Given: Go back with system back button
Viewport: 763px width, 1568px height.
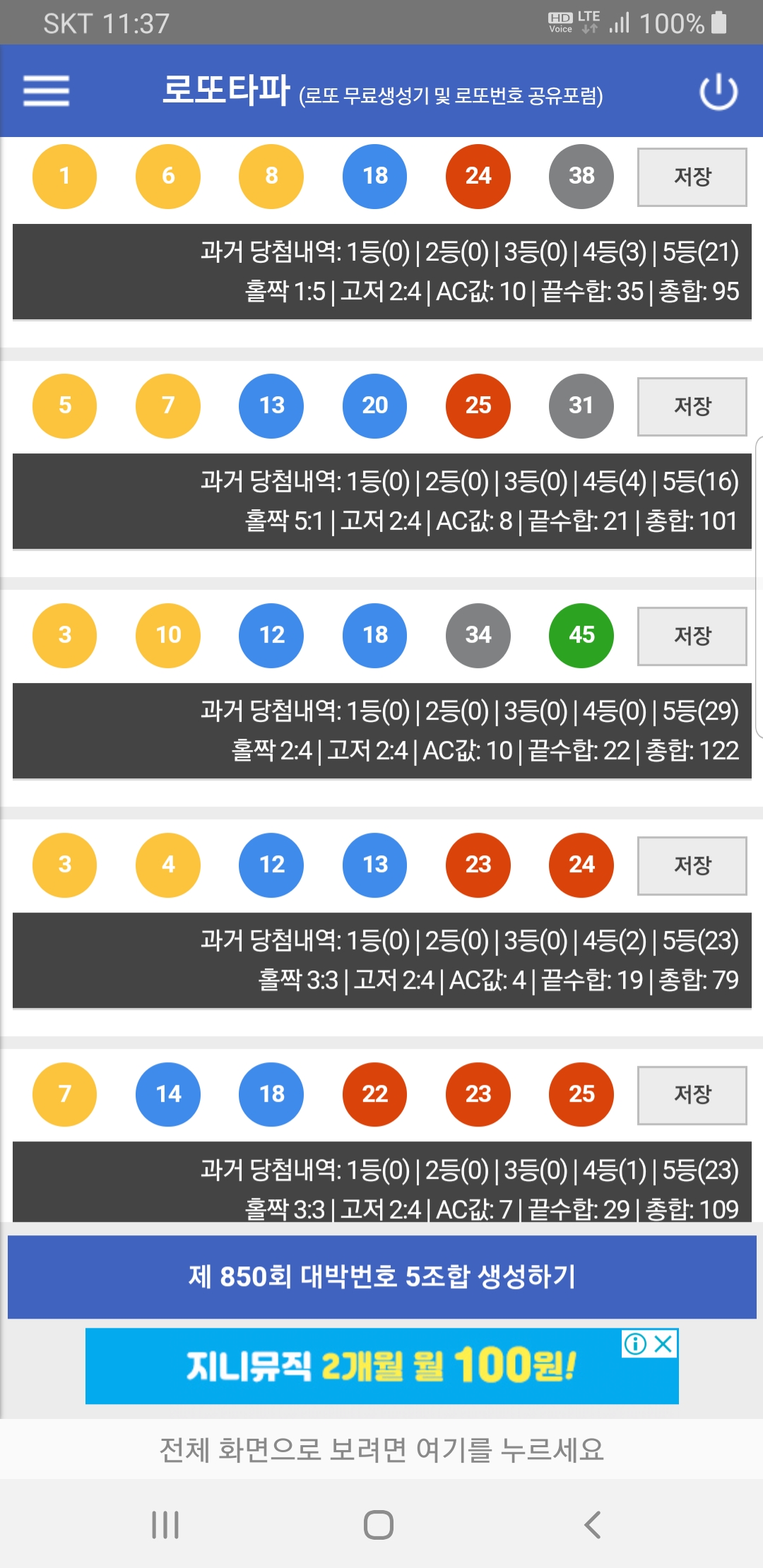Looking at the screenshot, I should pos(593,1524).
